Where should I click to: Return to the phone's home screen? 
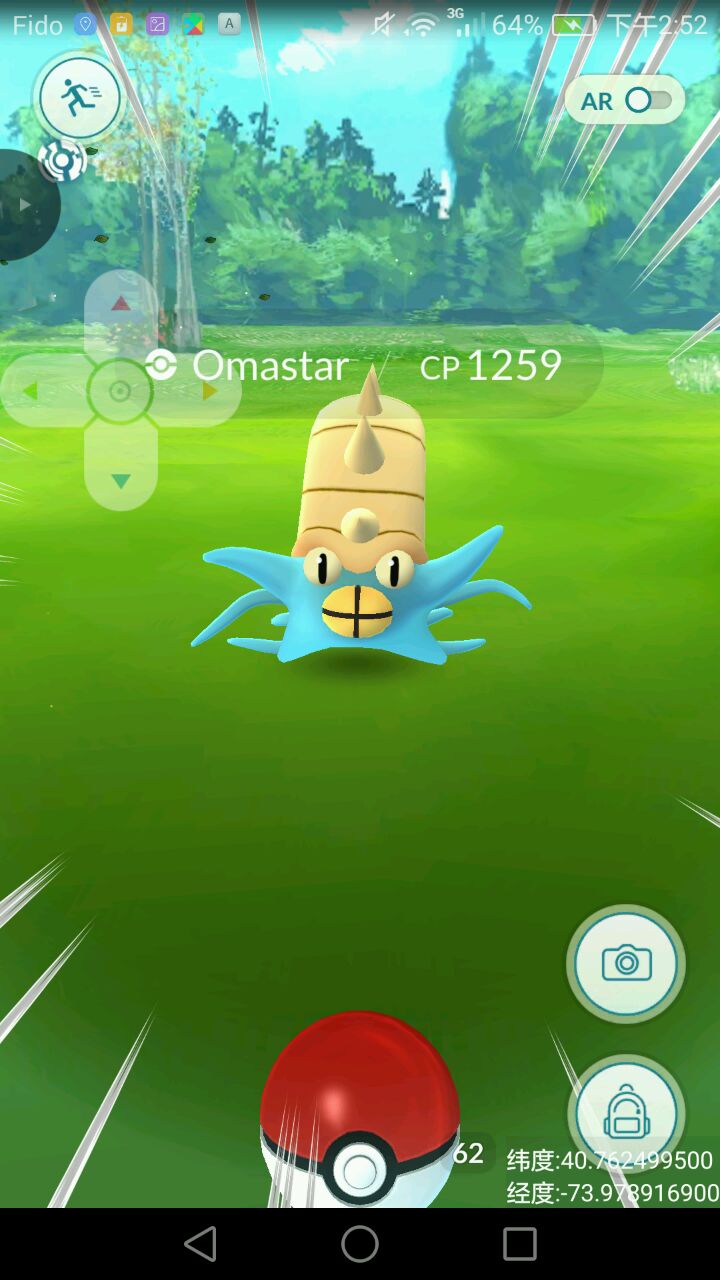pos(360,1244)
